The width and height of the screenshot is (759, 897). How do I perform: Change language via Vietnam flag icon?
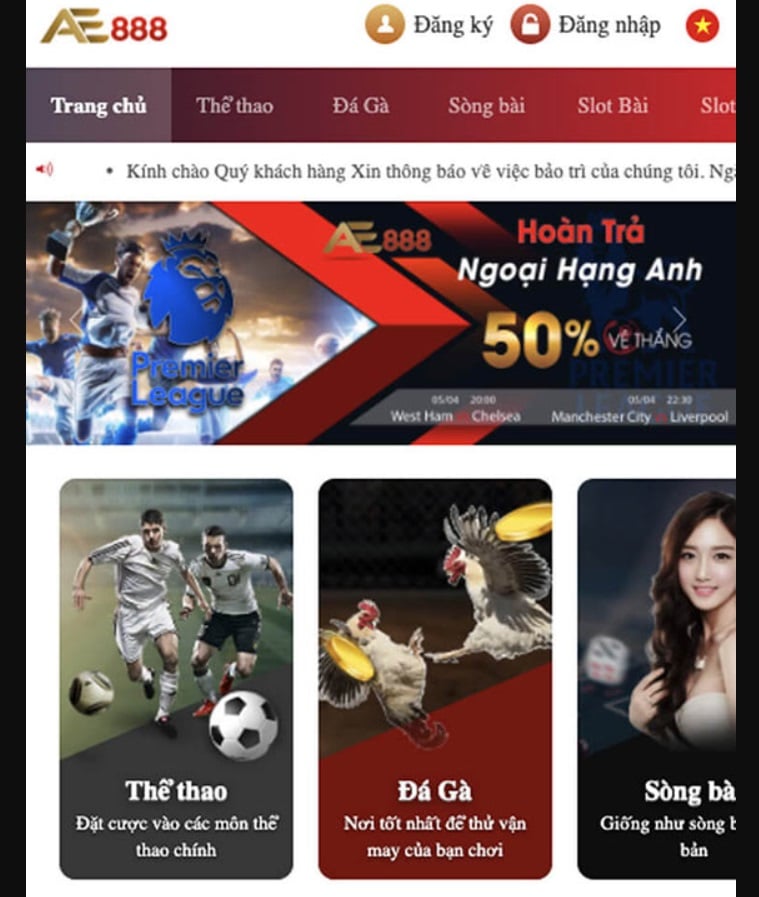702,26
